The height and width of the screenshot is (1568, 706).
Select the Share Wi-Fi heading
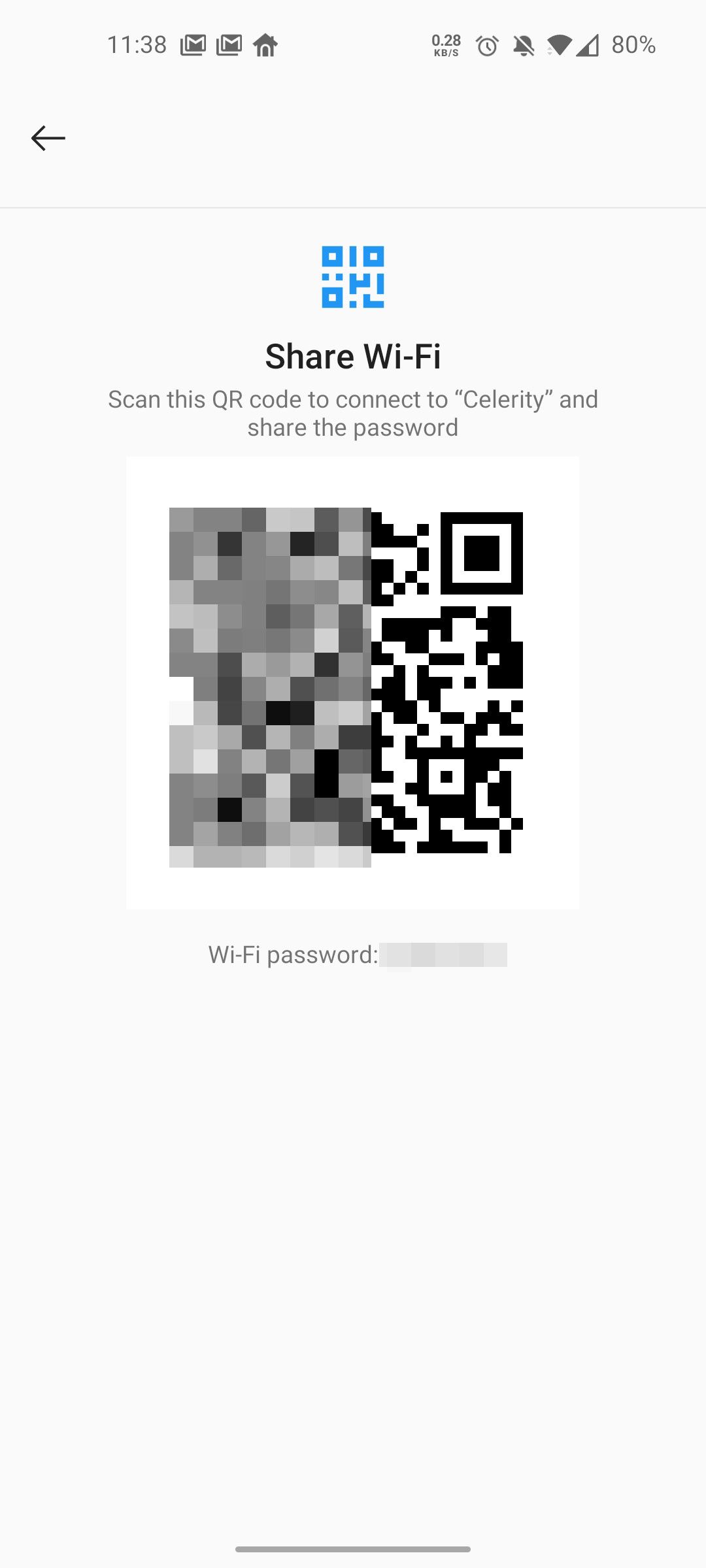[353, 355]
